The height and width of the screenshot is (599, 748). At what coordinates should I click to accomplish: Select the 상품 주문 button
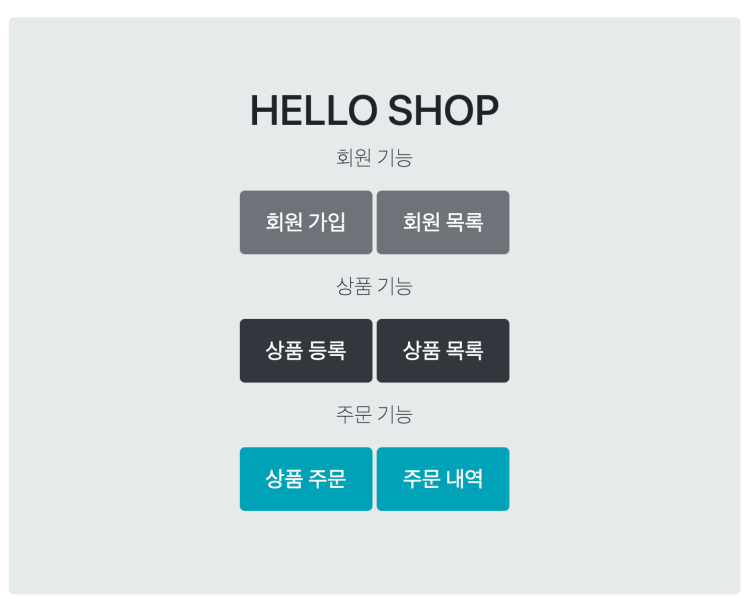(306, 479)
